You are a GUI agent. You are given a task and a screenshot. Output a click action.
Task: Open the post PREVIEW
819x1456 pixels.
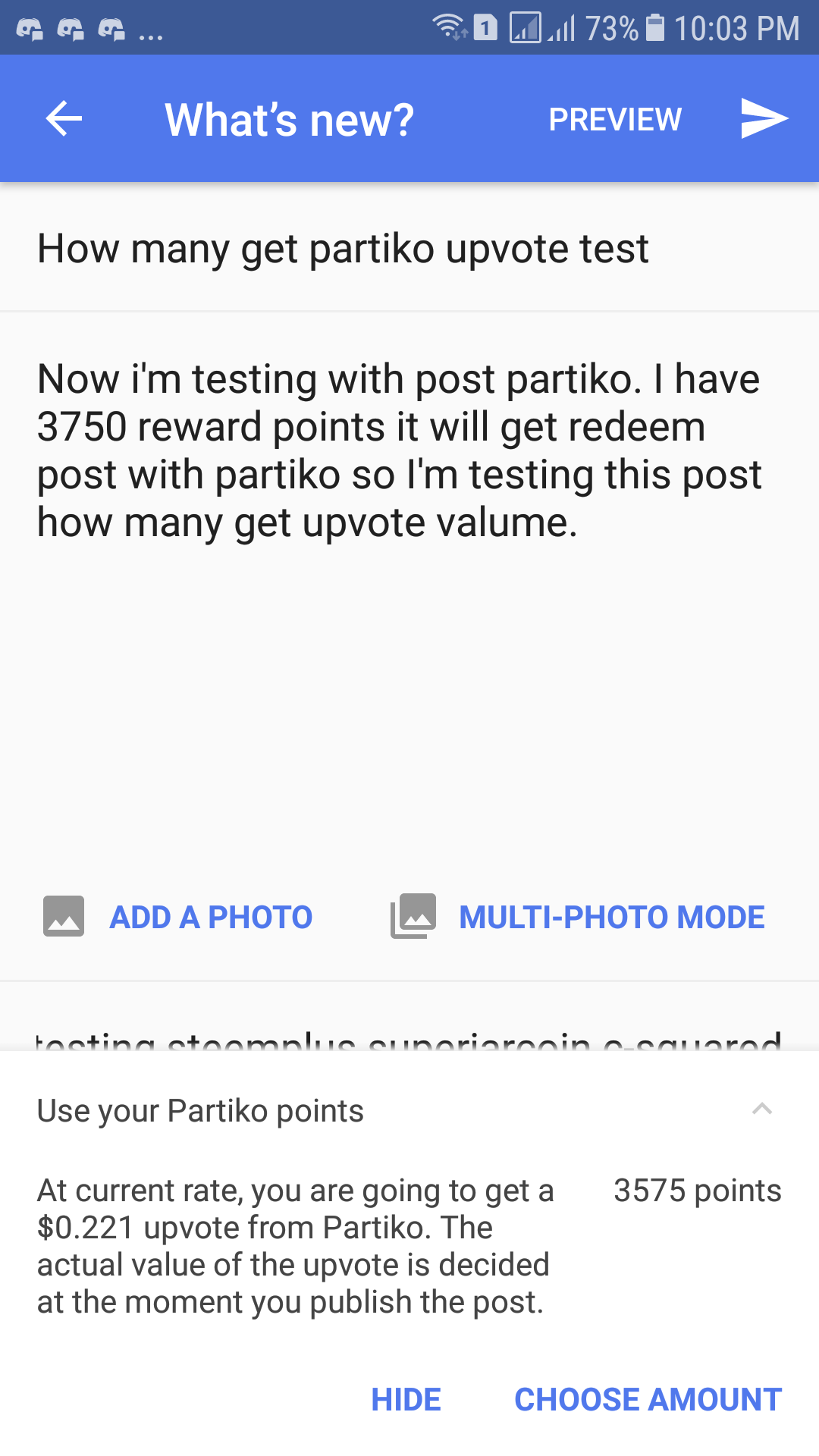point(615,119)
